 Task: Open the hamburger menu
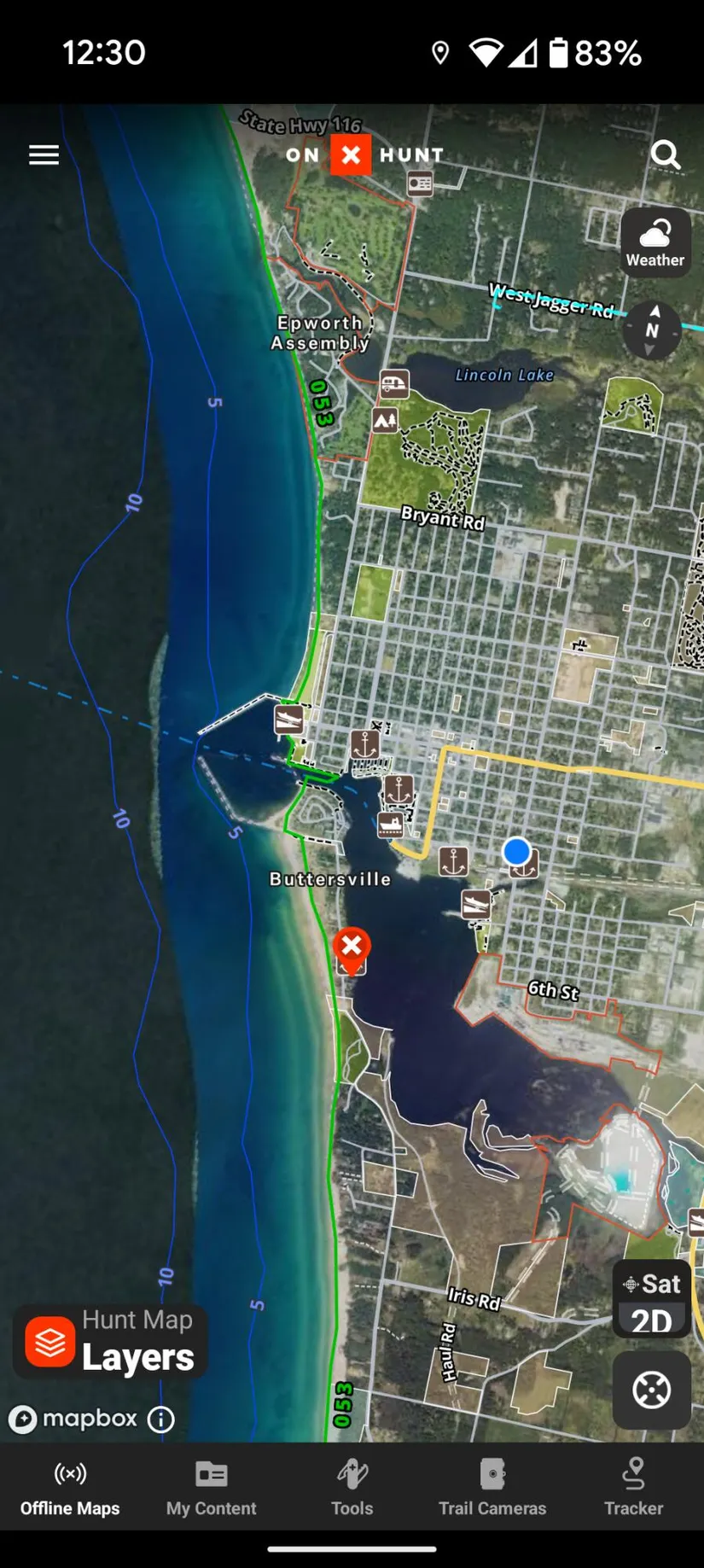click(x=44, y=154)
